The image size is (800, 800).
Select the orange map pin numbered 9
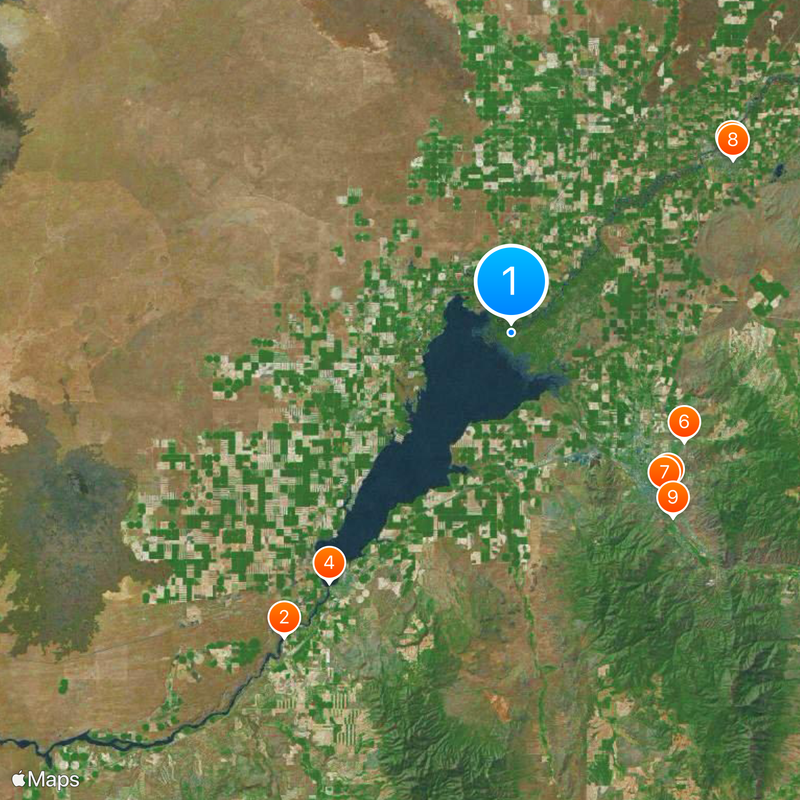point(673,497)
